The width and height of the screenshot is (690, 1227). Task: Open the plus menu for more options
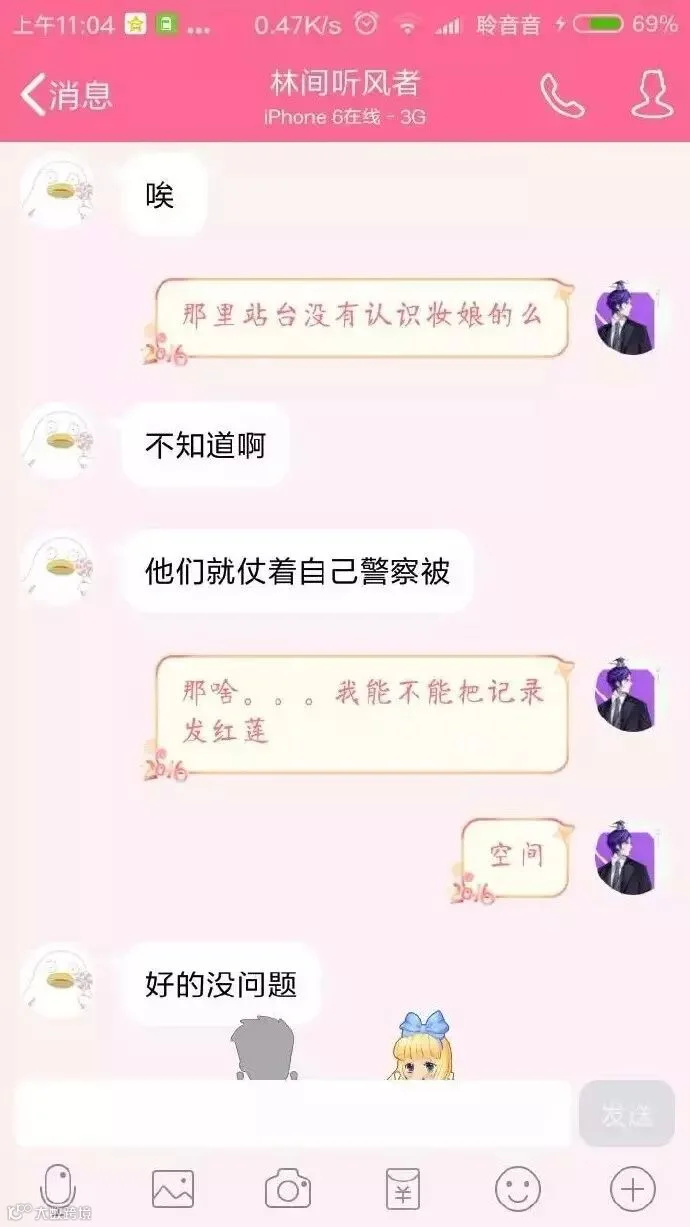tap(633, 1189)
